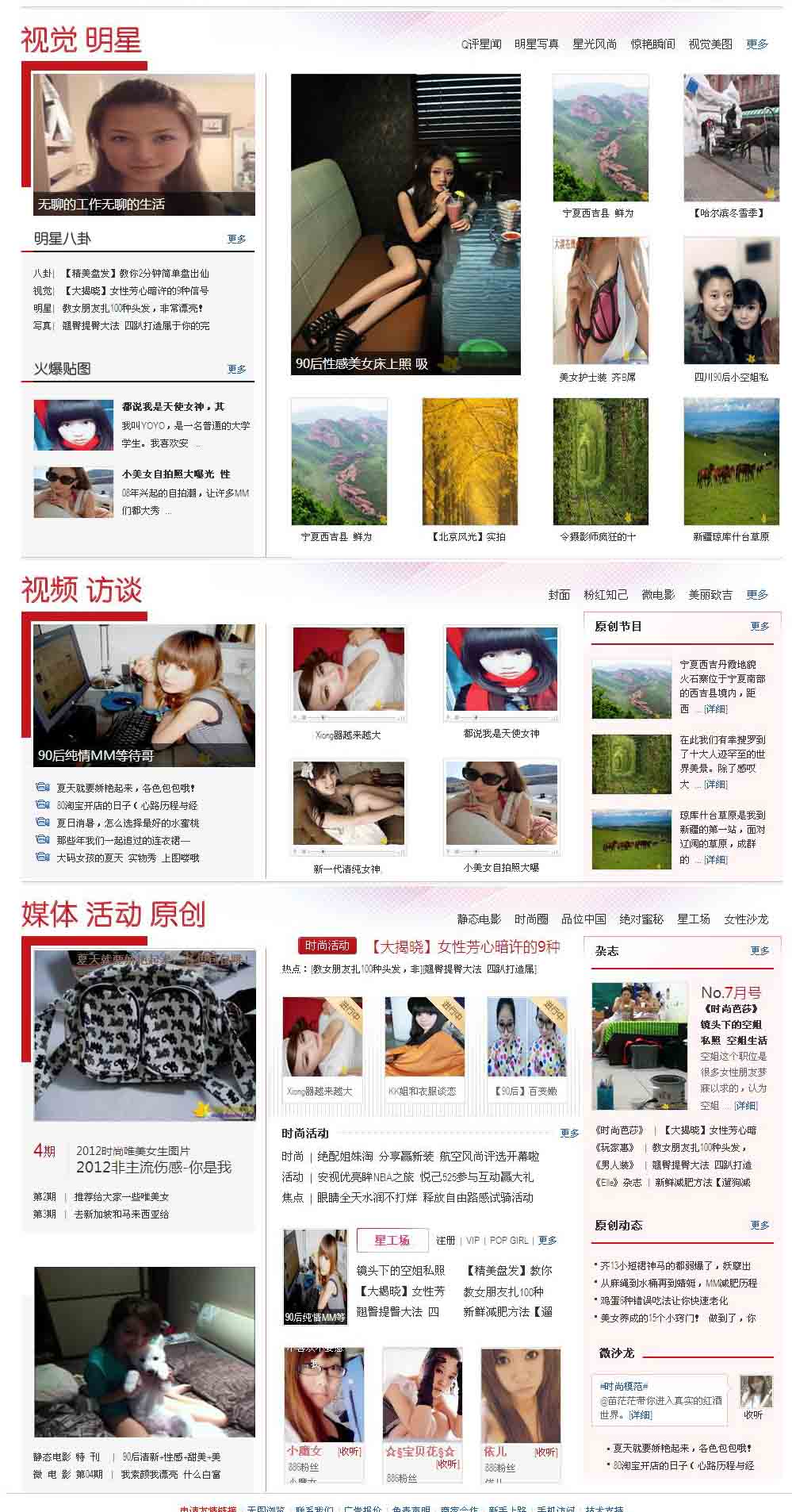Viewport: 792px width, 1512px height.
Task: Play the 新一代清纯女神 video thumbnail
Action: point(348,809)
